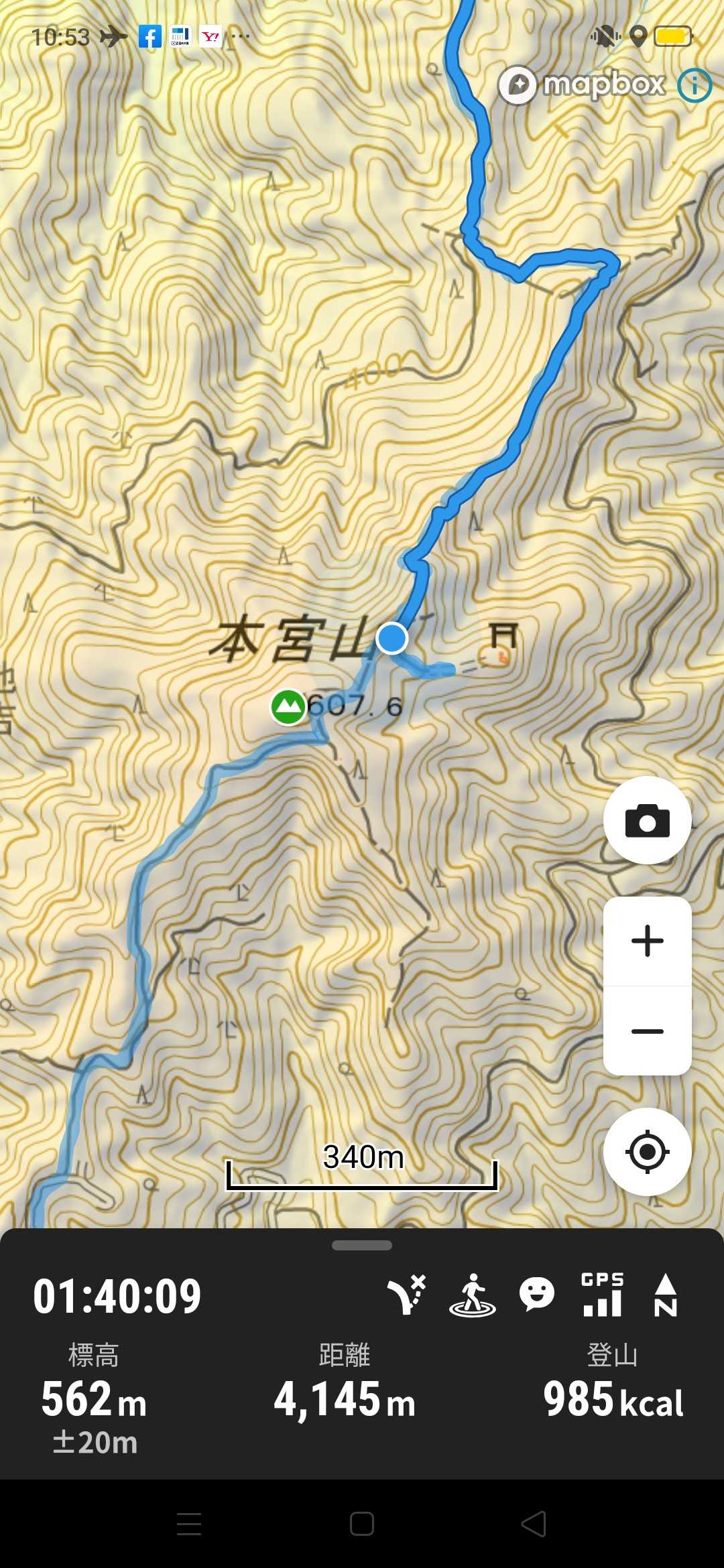Zoom in on the map
Viewport: 724px width, 1568px height.
click(647, 941)
